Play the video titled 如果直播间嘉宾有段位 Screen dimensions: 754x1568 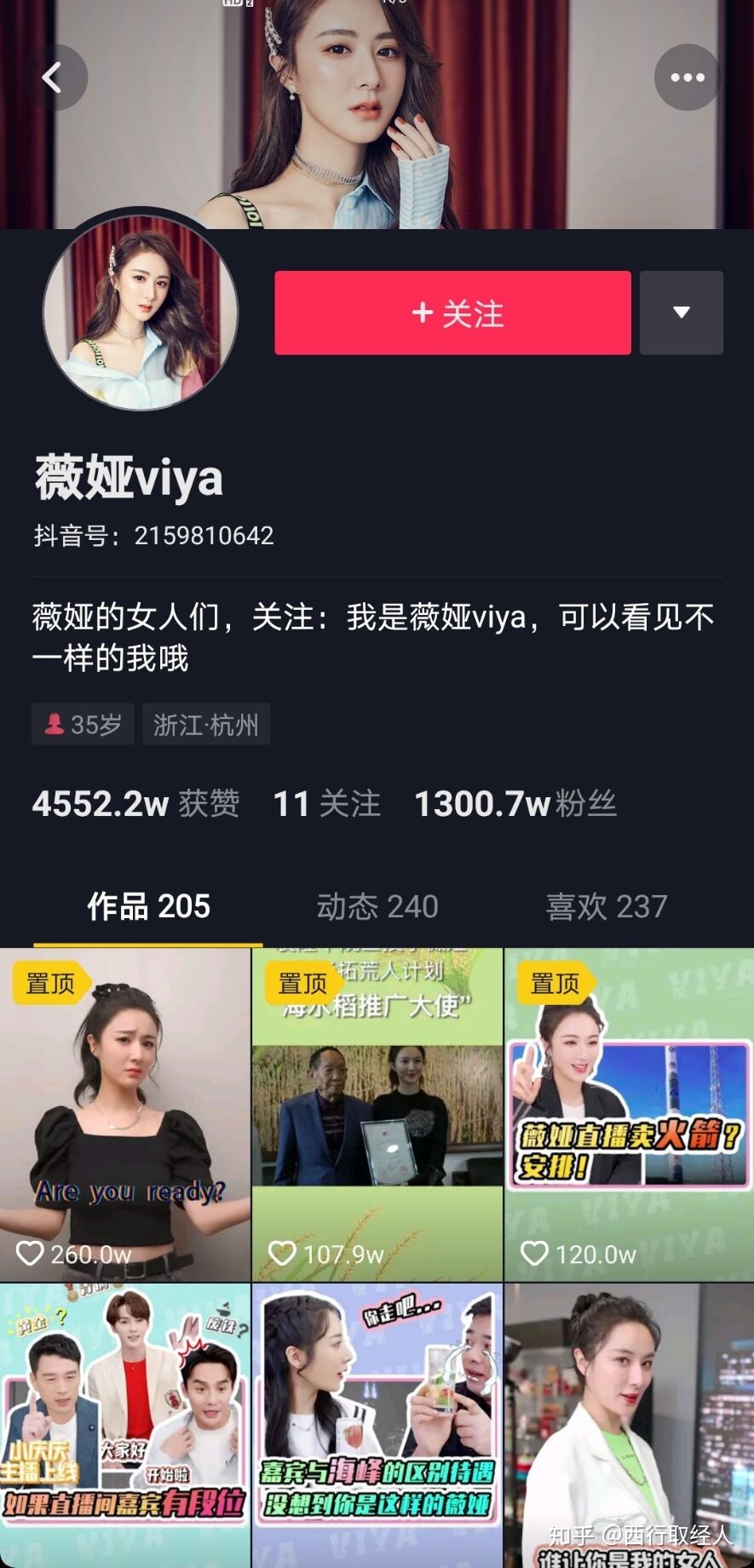point(125,1424)
